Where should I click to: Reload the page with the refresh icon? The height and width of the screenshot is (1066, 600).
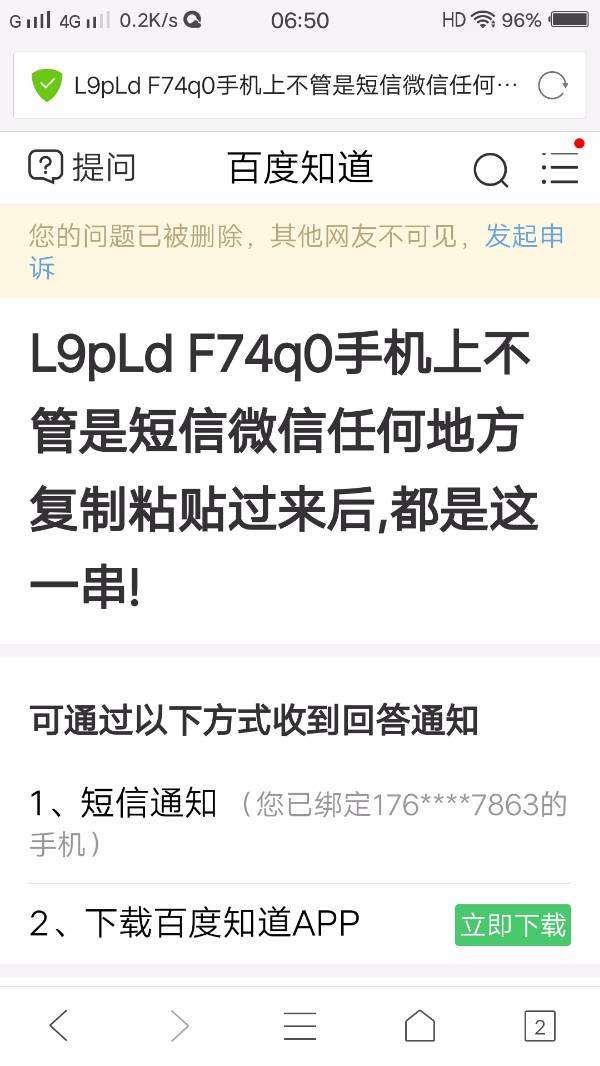tap(552, 86)
